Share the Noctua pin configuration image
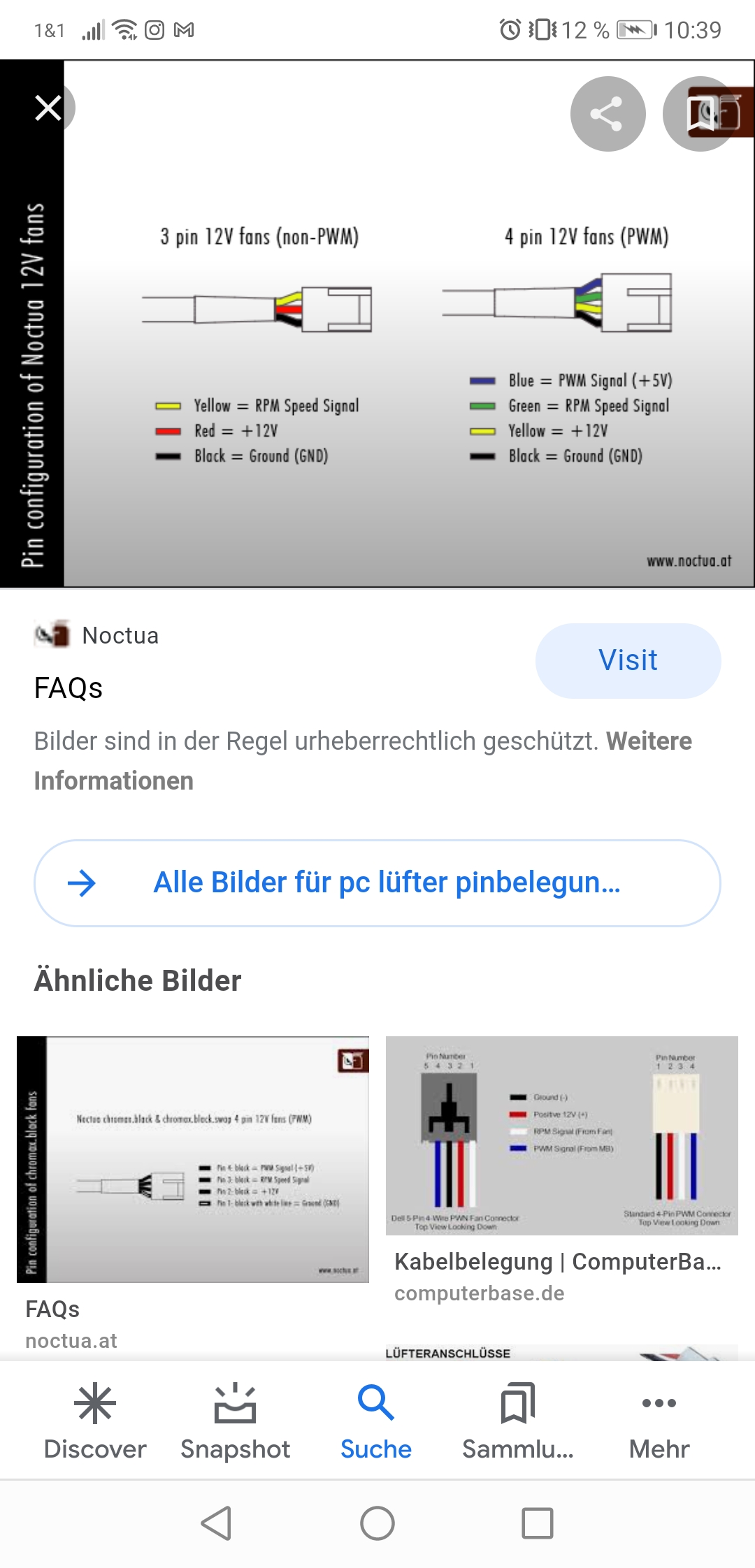 [607, 114]
